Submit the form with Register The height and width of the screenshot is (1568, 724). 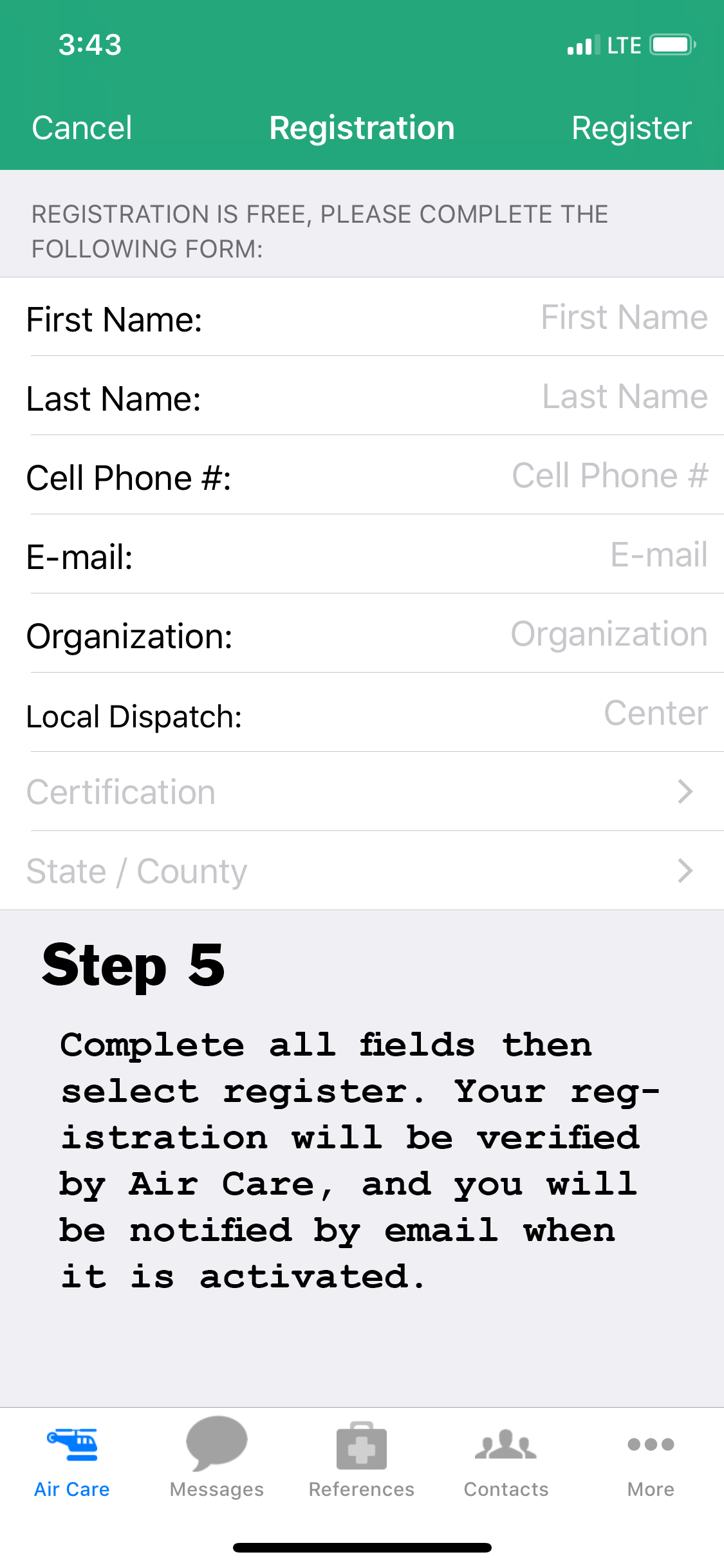(631, 127)
